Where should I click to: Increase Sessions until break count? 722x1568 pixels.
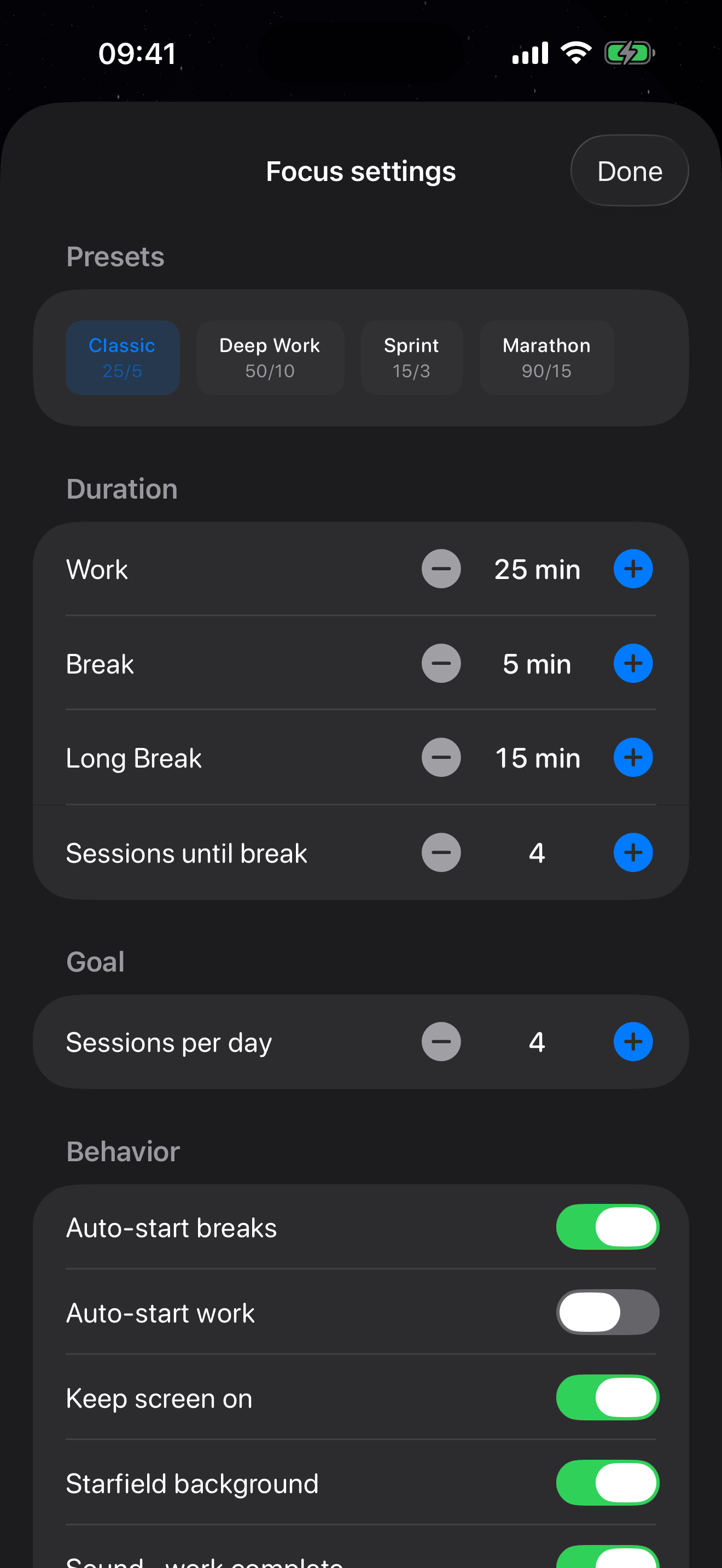pos(633,852)
